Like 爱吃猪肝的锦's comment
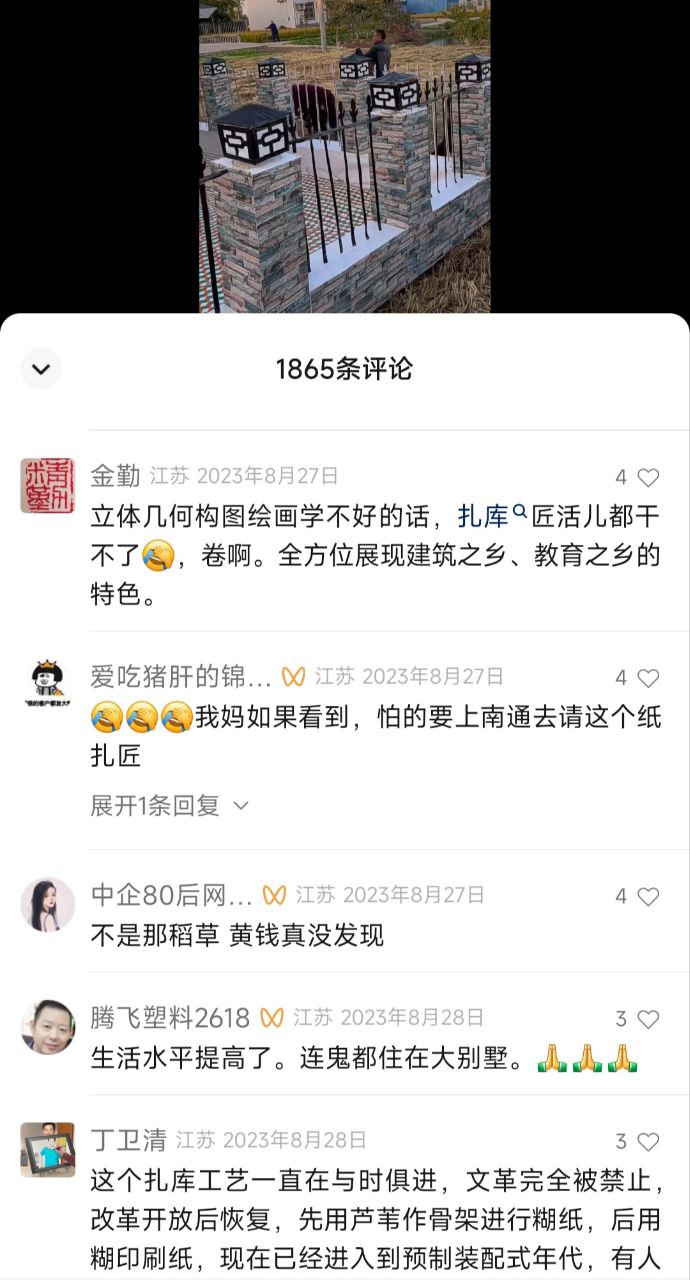Image resolution: width=690 pixels, height=1280 pixels. (x=648, y=678)
